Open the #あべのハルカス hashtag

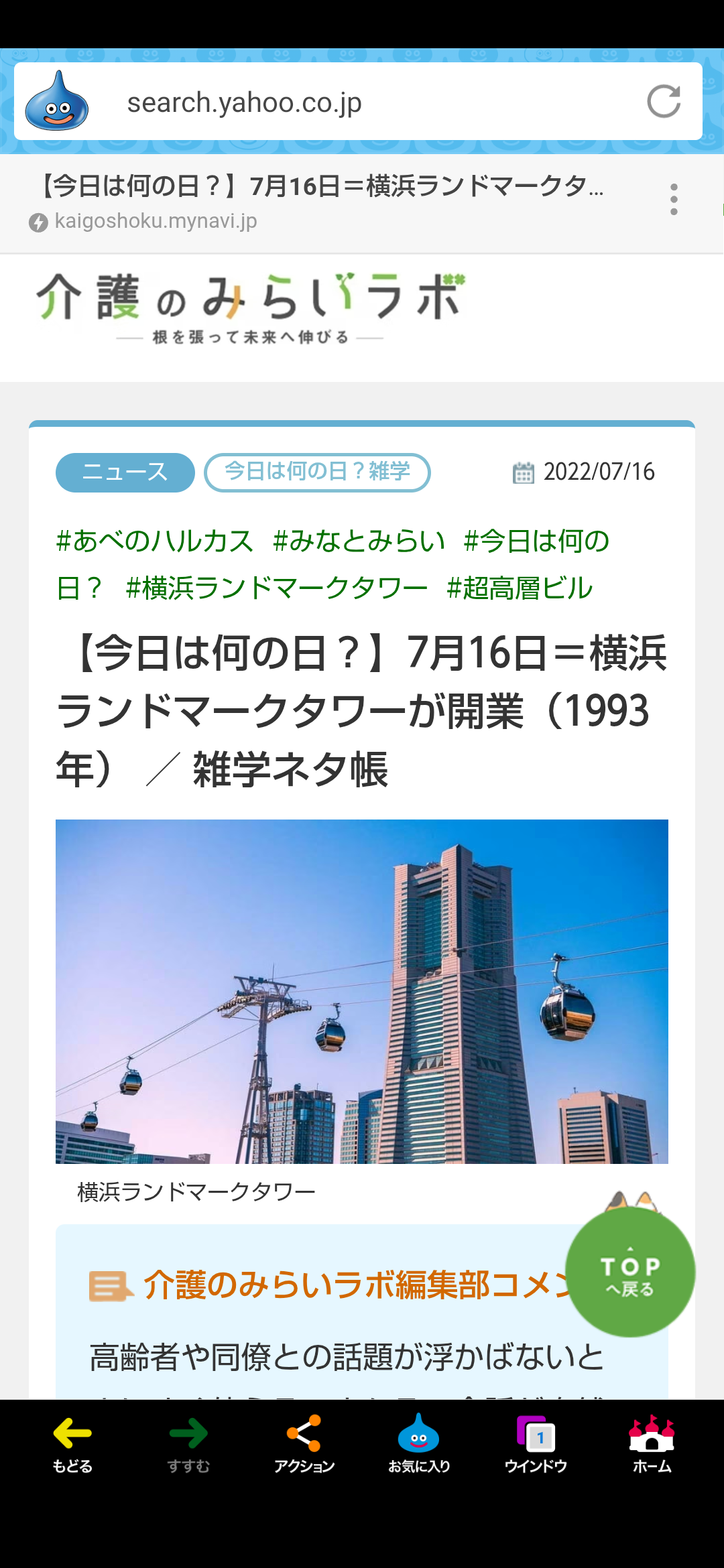[x=155, y=541]
